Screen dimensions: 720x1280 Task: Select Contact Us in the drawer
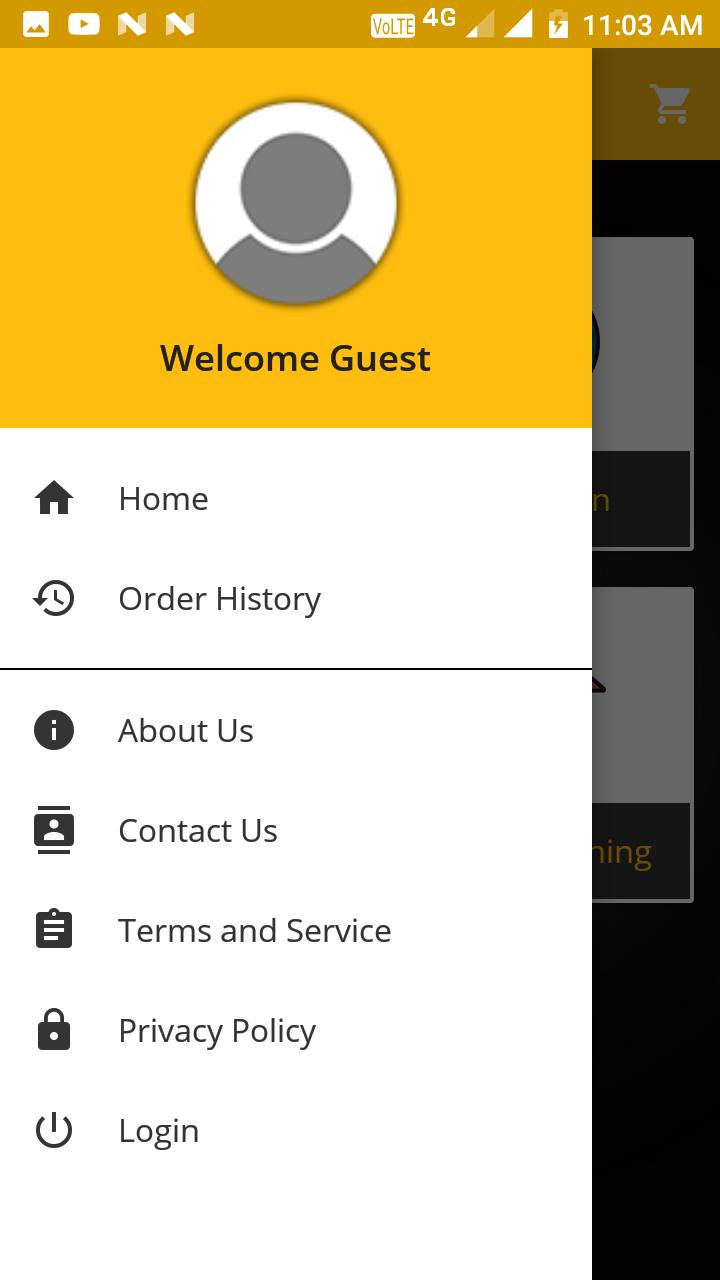click(x=197, y=830)
